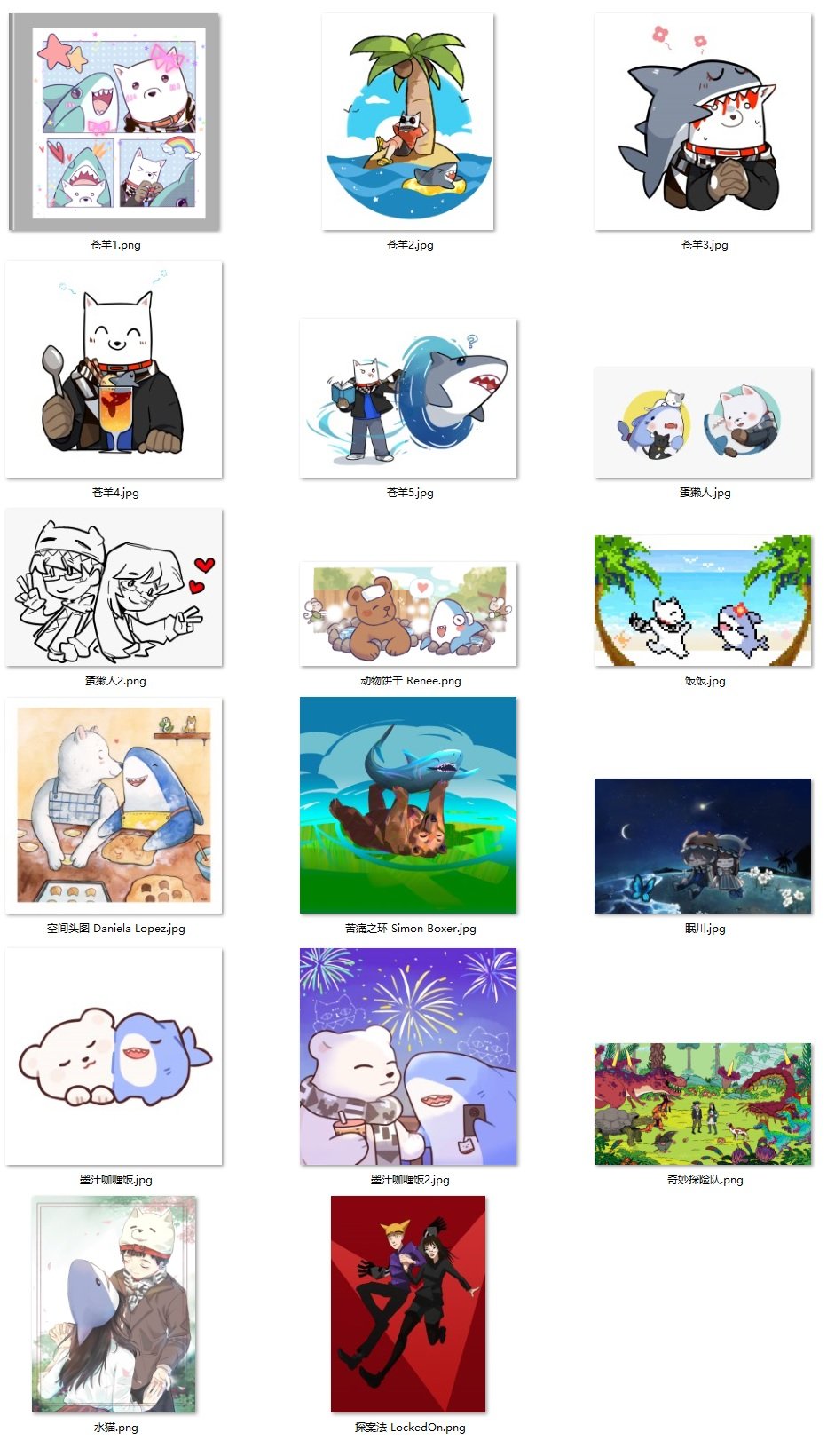The width and height of the screenshot is (827, 1456).
Task: Open the file 苍羊5.jpg
Action: click(x=408, y=399)
